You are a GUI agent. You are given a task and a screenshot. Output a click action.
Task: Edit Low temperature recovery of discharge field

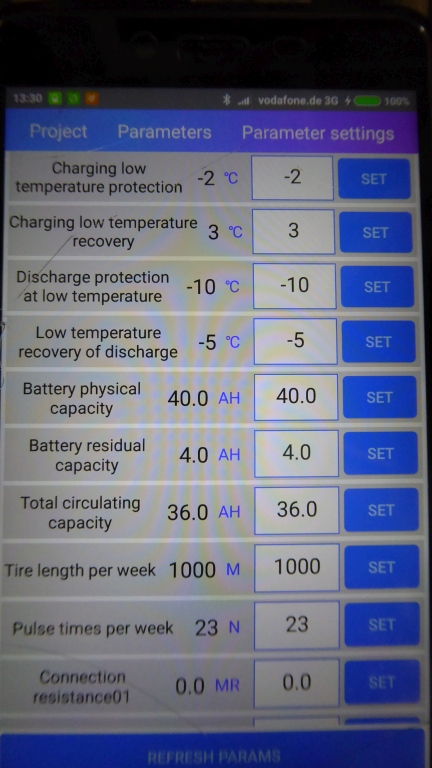click(x=295, y=341)
